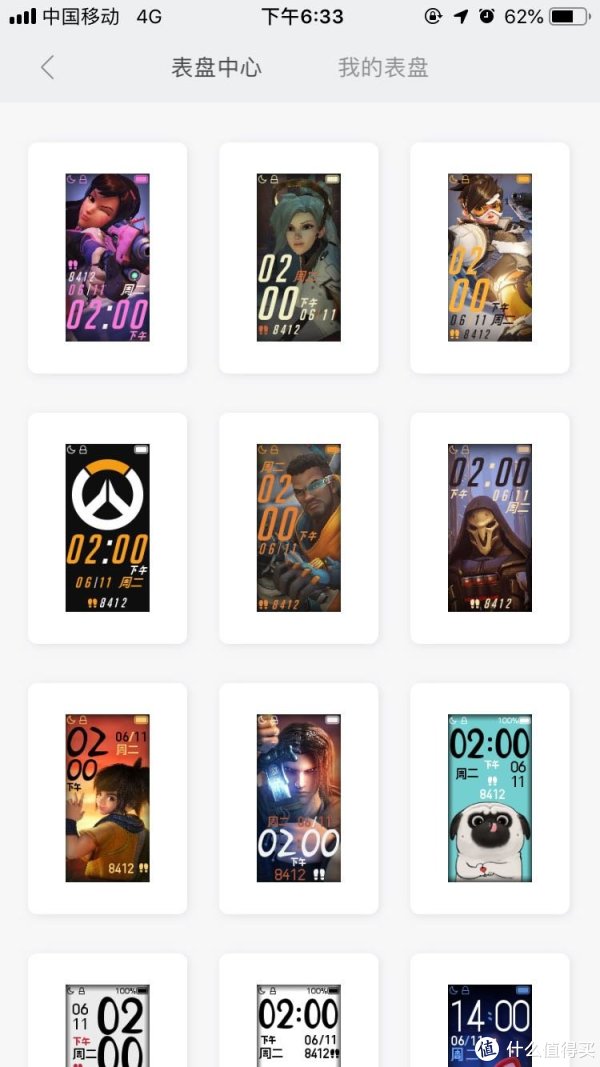The image size is (600, 1067).
Task: Go back with the top-left arrow
Action: [47, 68]
